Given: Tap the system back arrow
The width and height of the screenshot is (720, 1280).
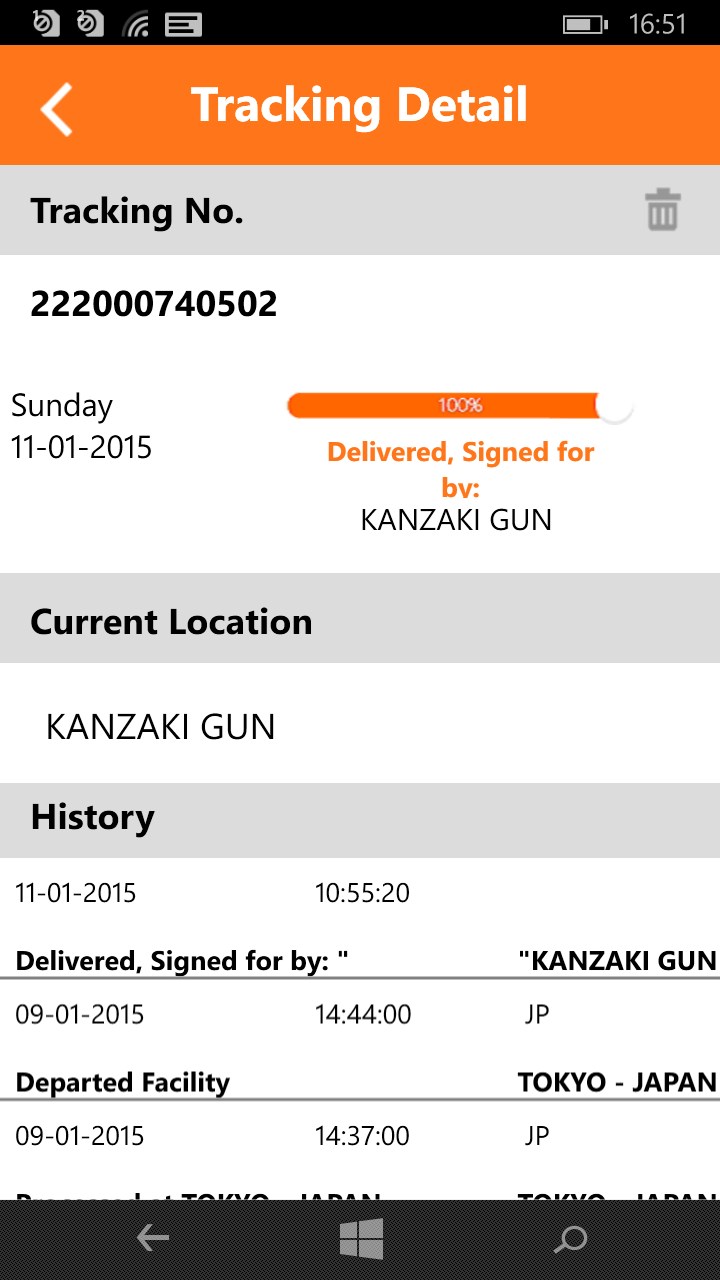Looking at the screenshot, I should click(x=152, y=1240).
